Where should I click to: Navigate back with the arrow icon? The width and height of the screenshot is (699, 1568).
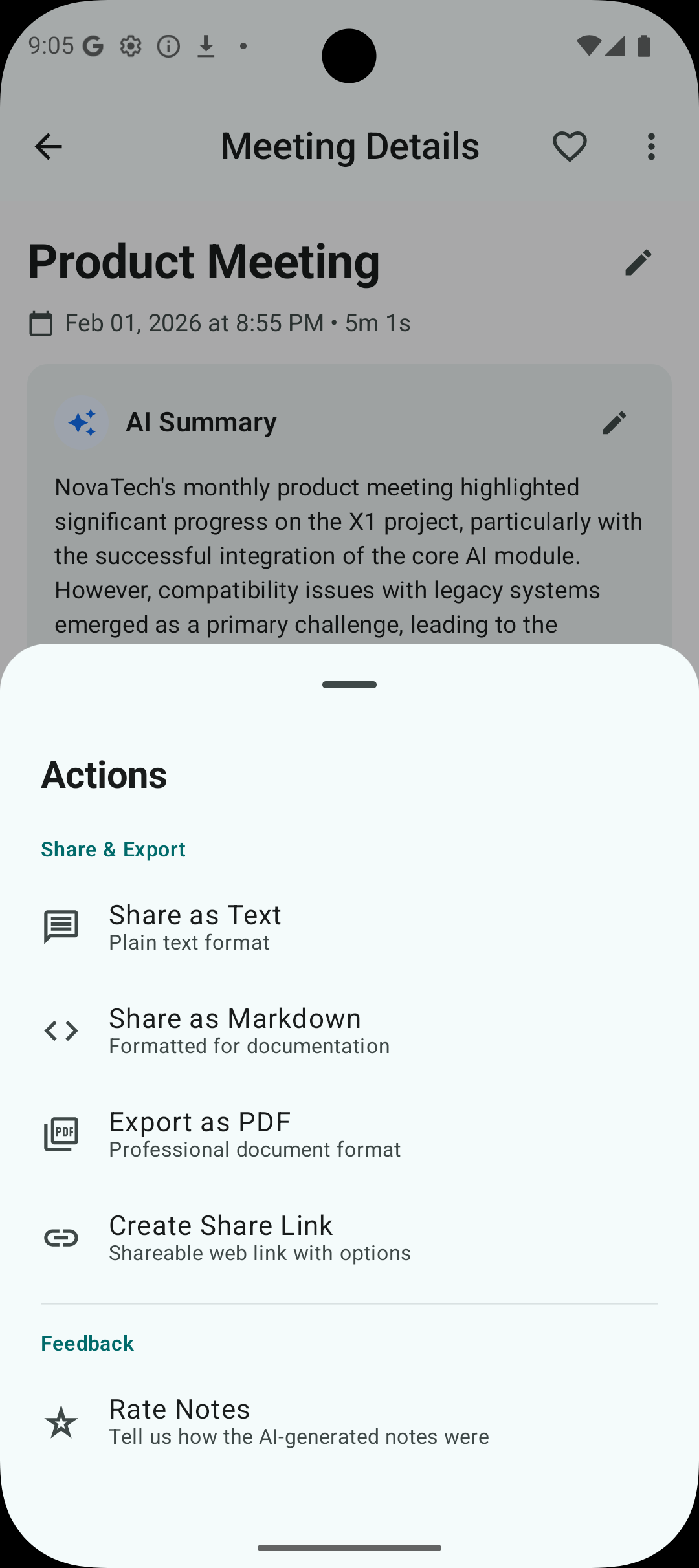pyautogui.click(x=49, y=146)
